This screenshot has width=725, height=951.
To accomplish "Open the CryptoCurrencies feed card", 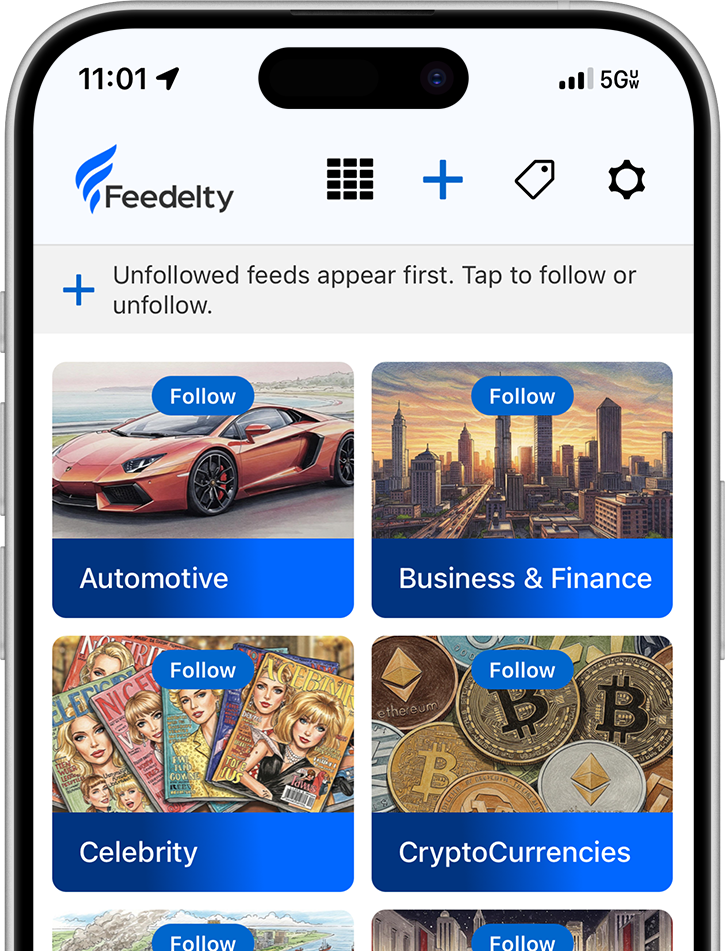I will pos(522,852).
